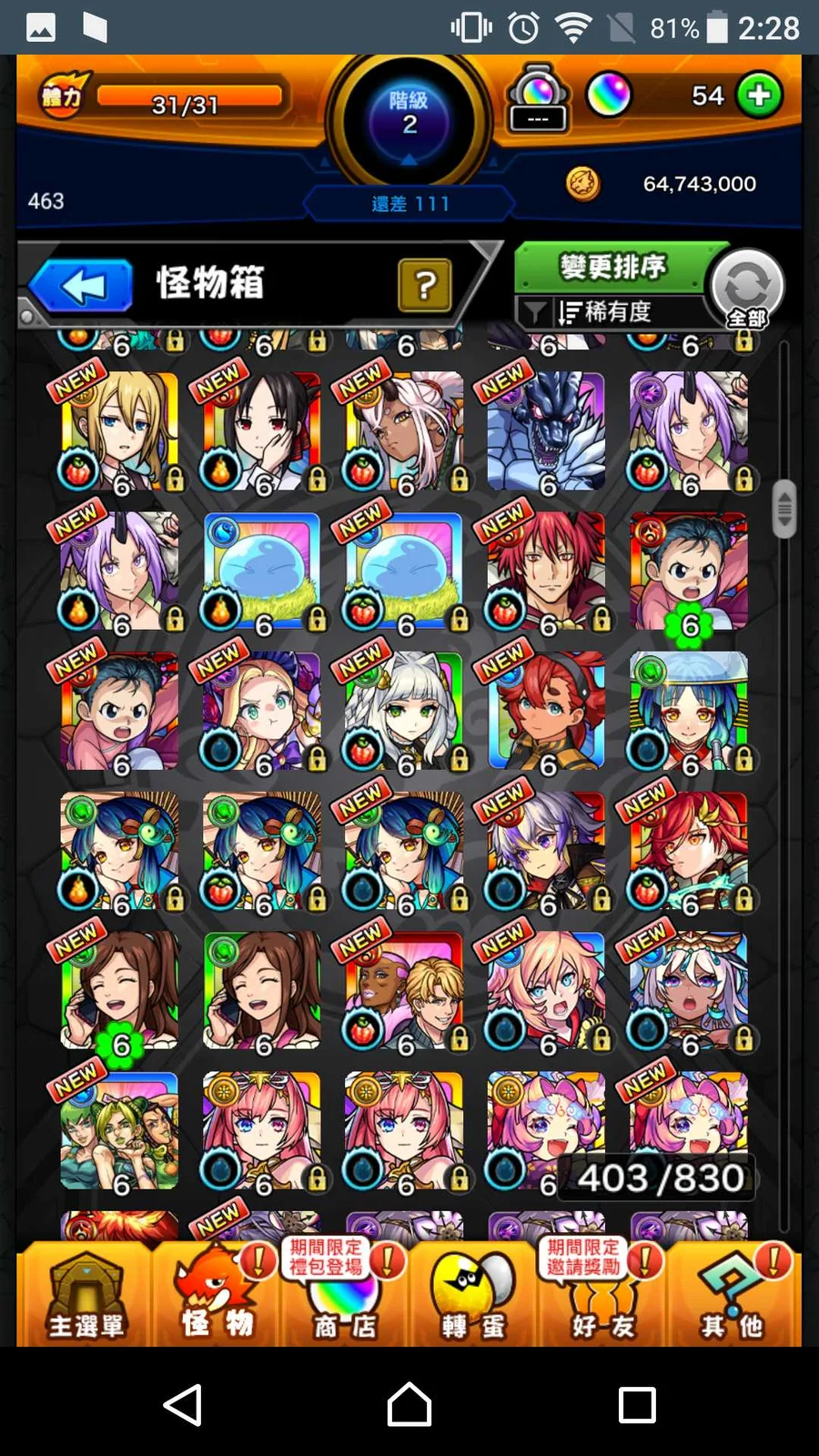Select the blue slime monster without NEW tag
This screenshot has width=819, height=1456.
coord(262,572)
